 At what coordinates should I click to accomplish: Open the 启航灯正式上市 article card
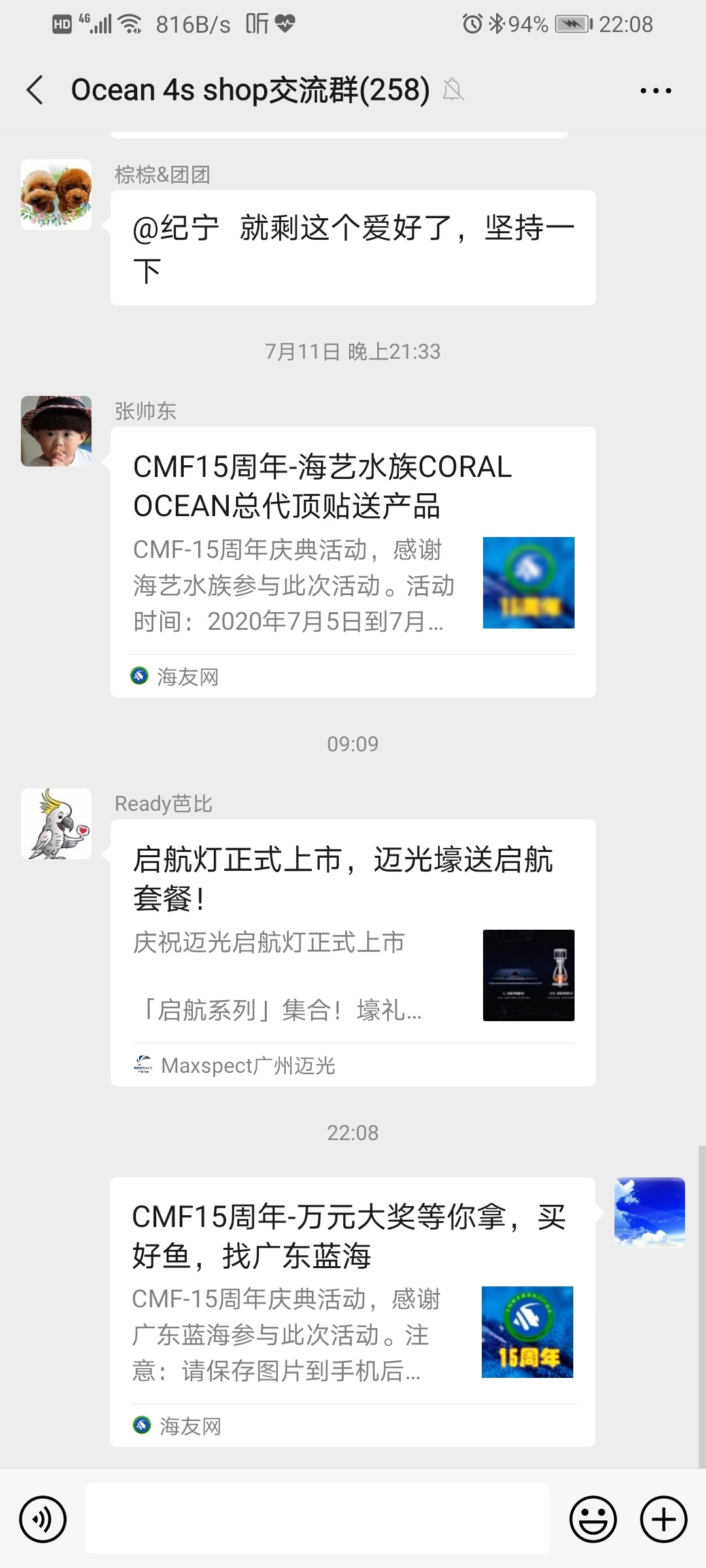click(353, 953)
